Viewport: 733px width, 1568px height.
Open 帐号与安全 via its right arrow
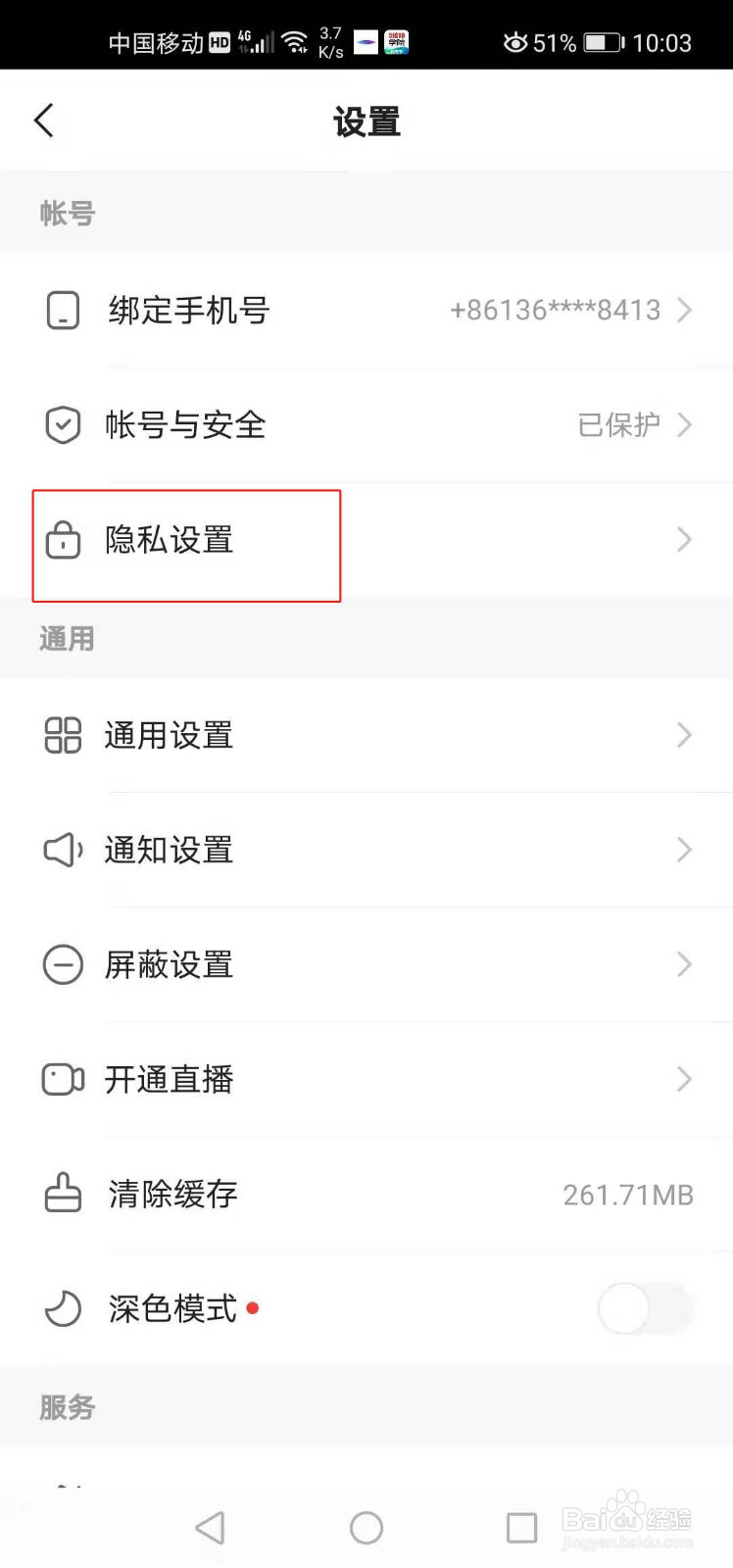(684, 424)
